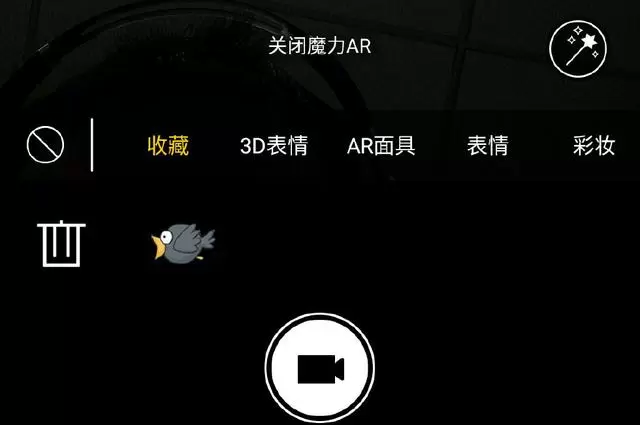This screenshot has height=425, width=640.
Task: Tap the trash bin delete icon
Action: click(x=62, y=243)
